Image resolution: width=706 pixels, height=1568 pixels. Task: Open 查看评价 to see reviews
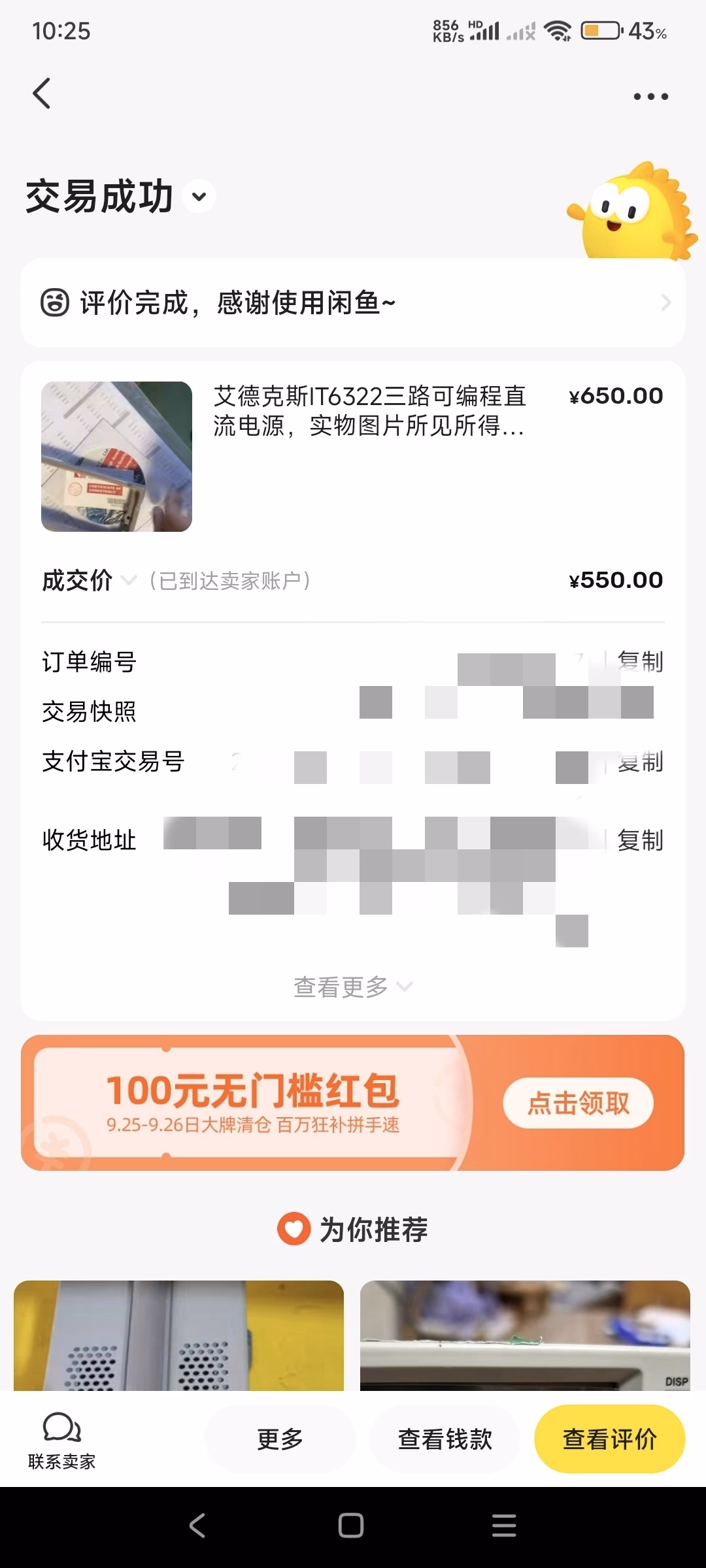(x=609, y=1439)
